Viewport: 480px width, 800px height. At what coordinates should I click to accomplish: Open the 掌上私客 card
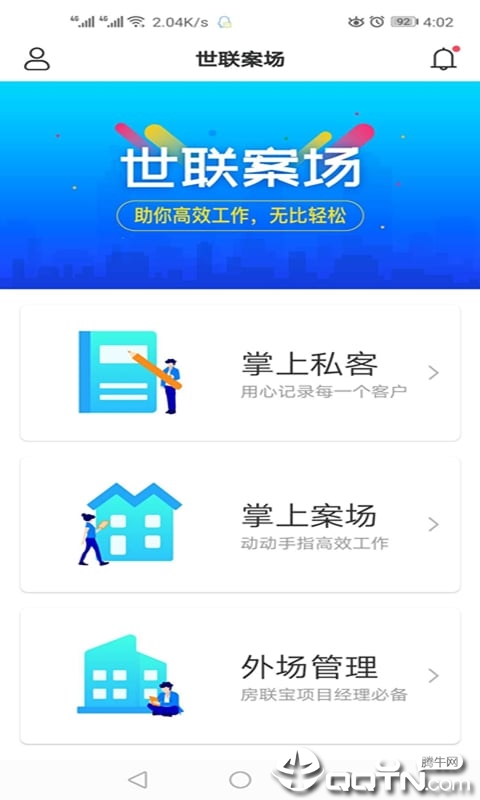(240, 373)
